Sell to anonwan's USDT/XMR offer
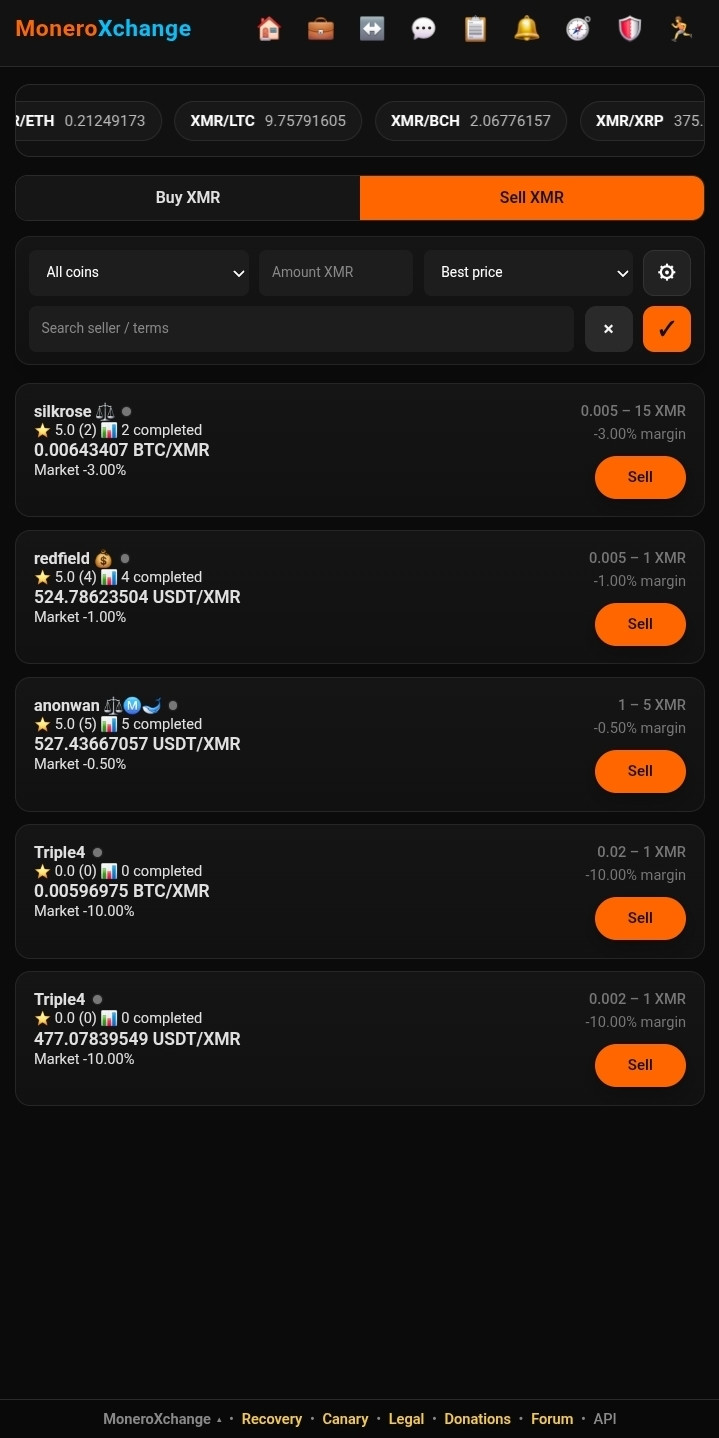This screenshot has height=1438, width=719. pos(640,771)
